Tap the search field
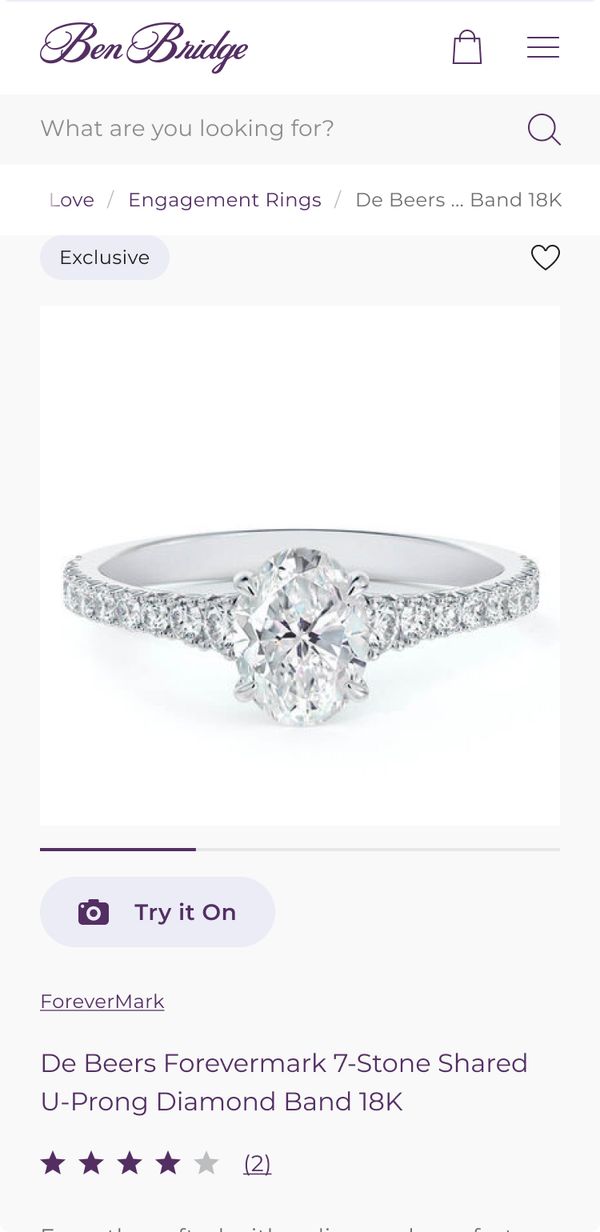Viewport: 600px width, 1232px height. click(x=270, y=129)
